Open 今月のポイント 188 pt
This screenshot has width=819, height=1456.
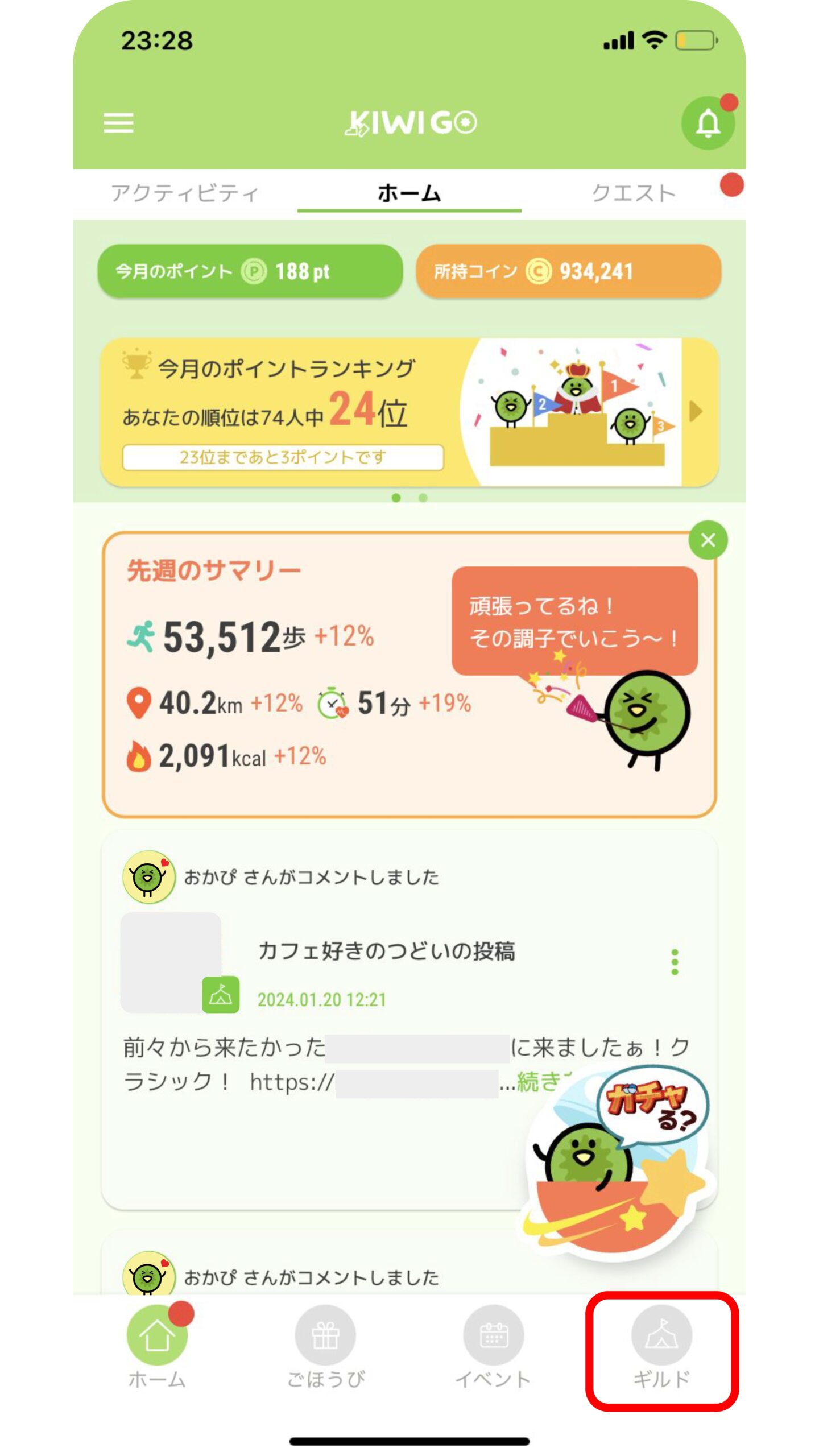250,271
